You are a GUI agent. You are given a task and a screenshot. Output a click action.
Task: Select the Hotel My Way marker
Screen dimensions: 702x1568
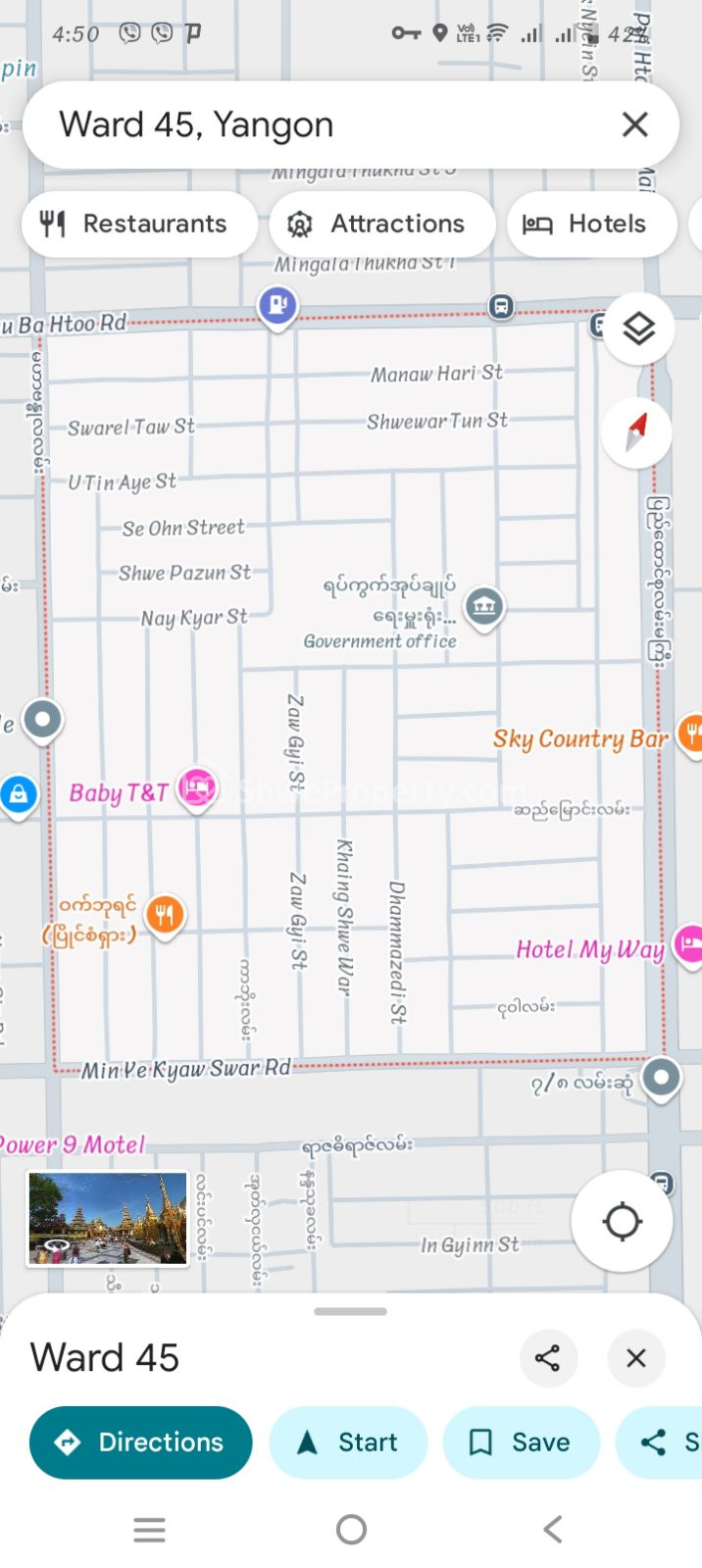coord(690,944)
